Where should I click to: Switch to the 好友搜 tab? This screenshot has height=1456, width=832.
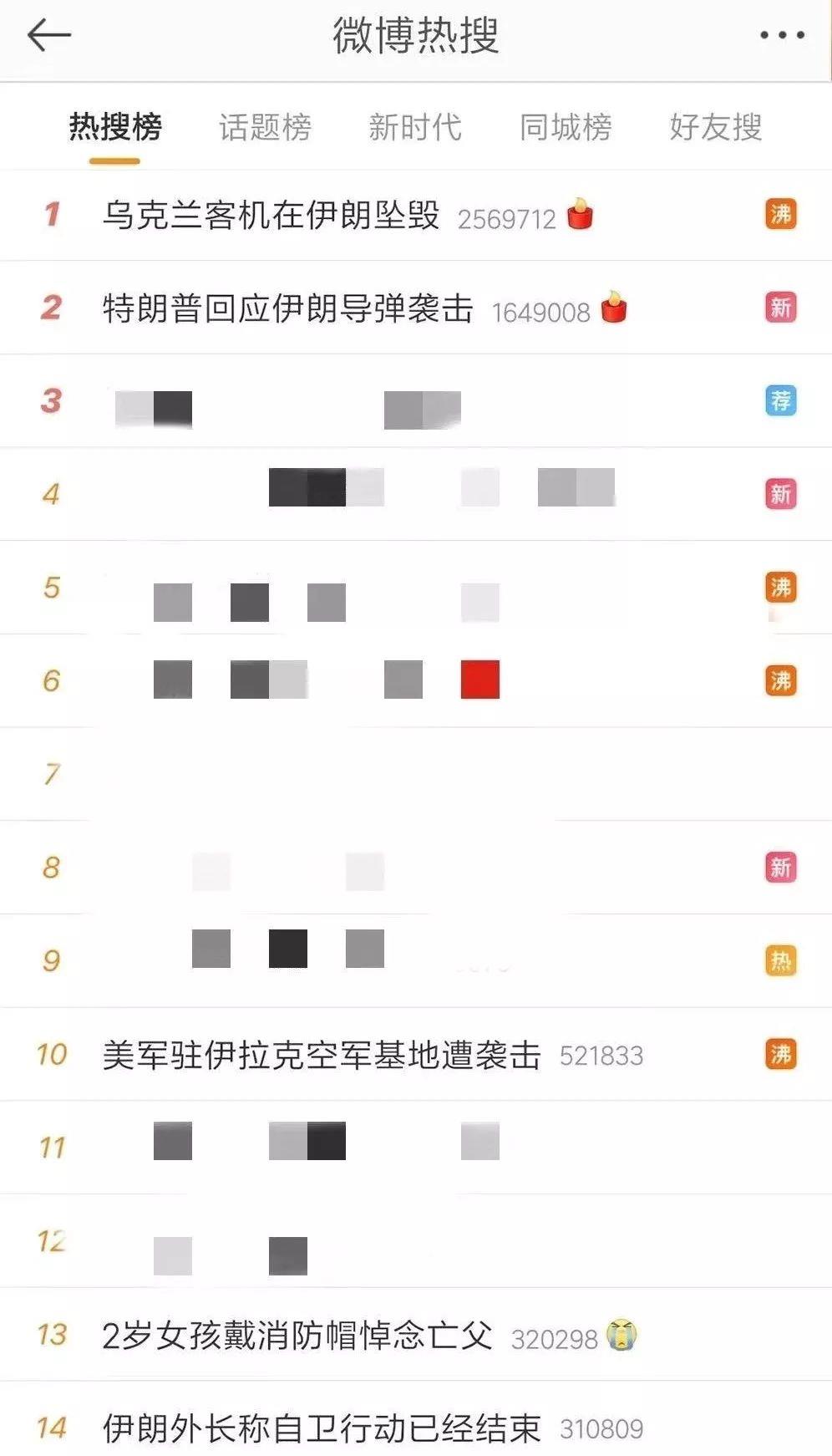tap(716, 128)
